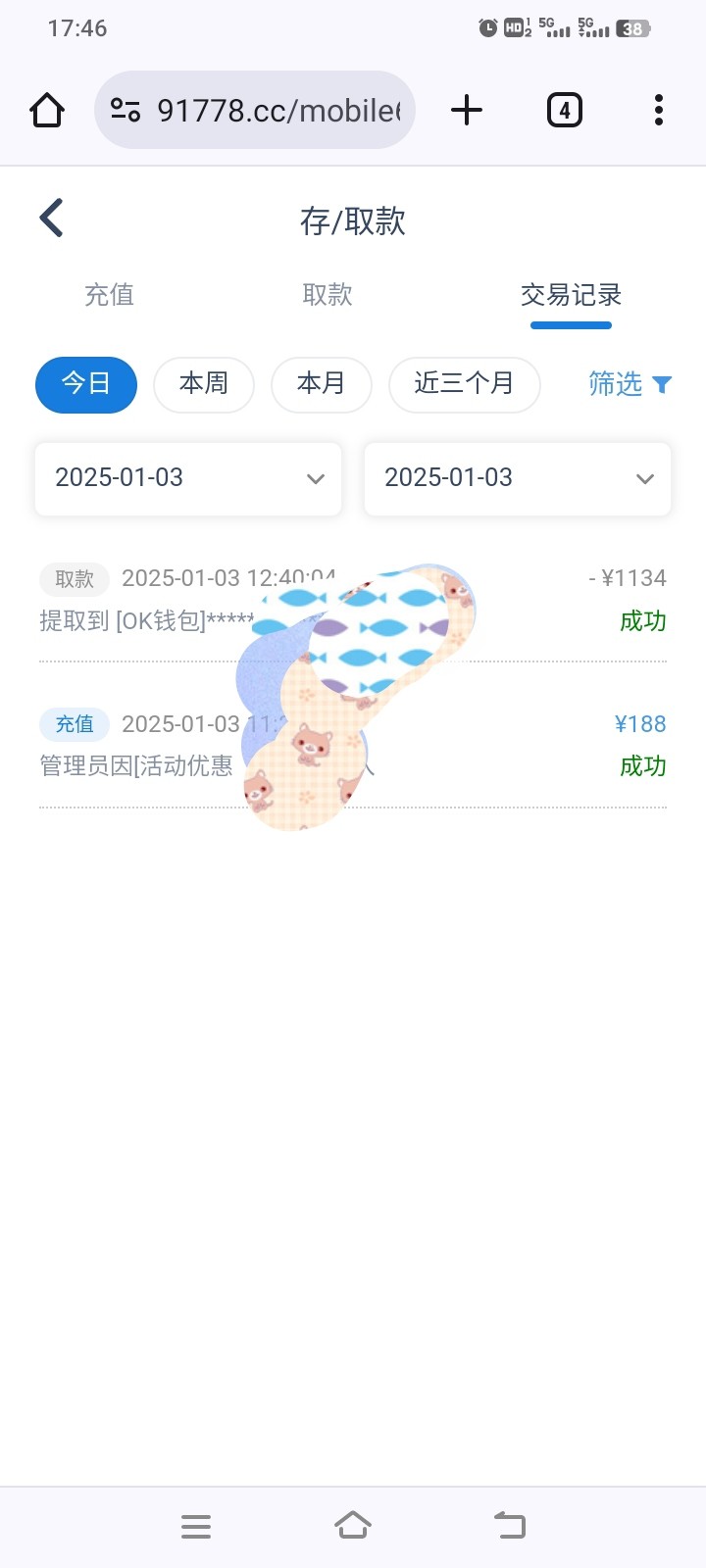The height and width of the screenshot is (1568, 706).
Task: Filter records by 本月
Action: (x=322, y=384)
